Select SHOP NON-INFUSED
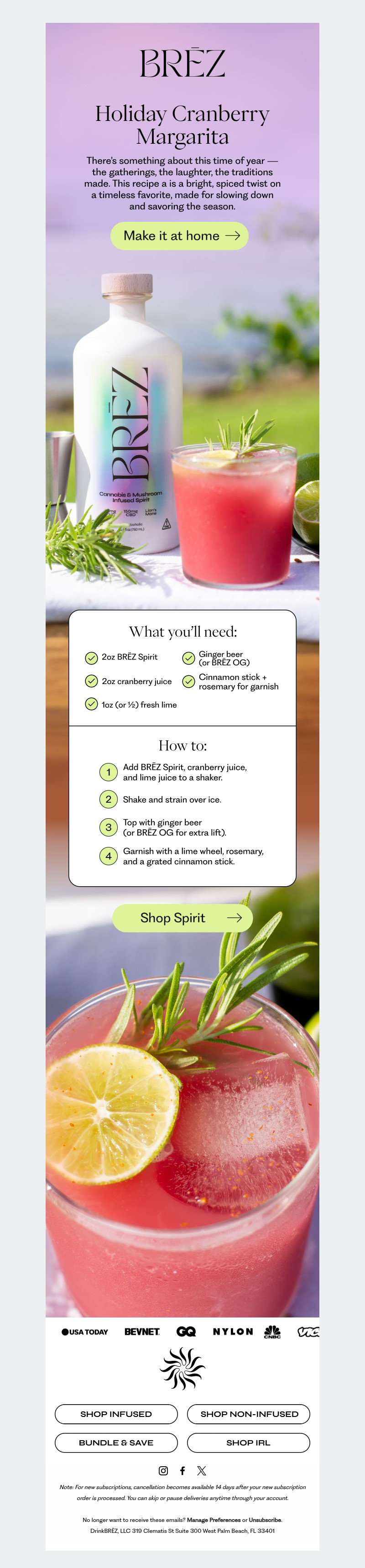This screenshot has height=1568, width=365. click(249, 1414)
